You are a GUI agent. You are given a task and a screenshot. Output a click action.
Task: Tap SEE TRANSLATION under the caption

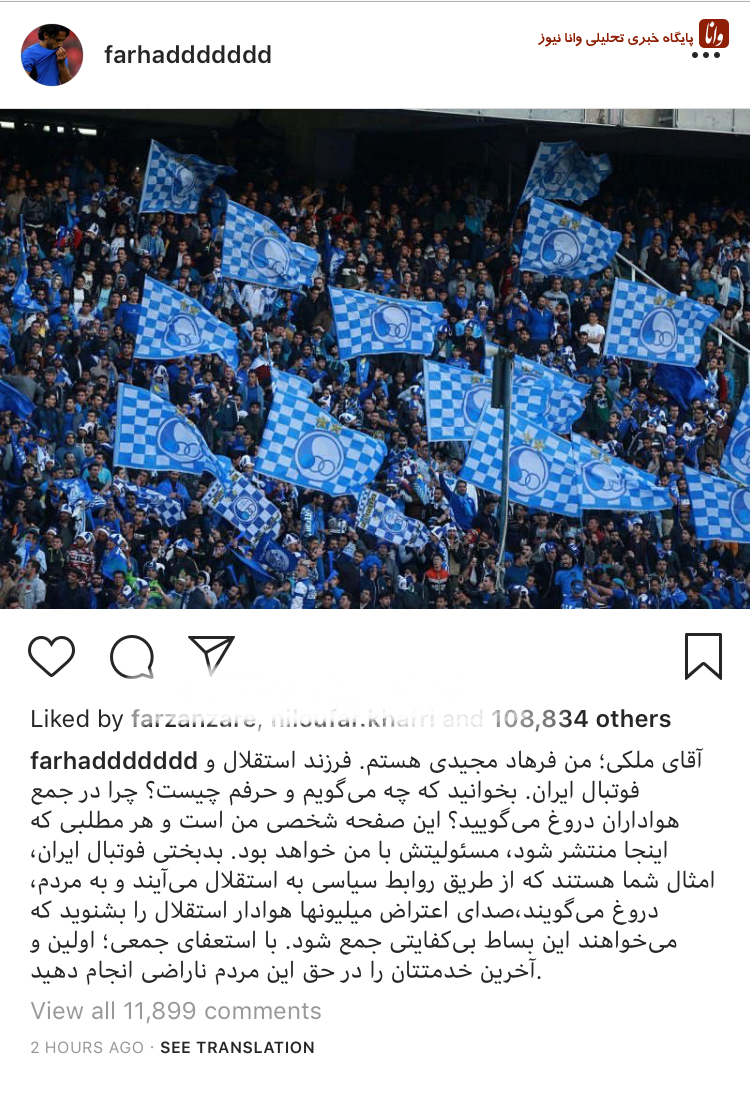pos(237,1048)
